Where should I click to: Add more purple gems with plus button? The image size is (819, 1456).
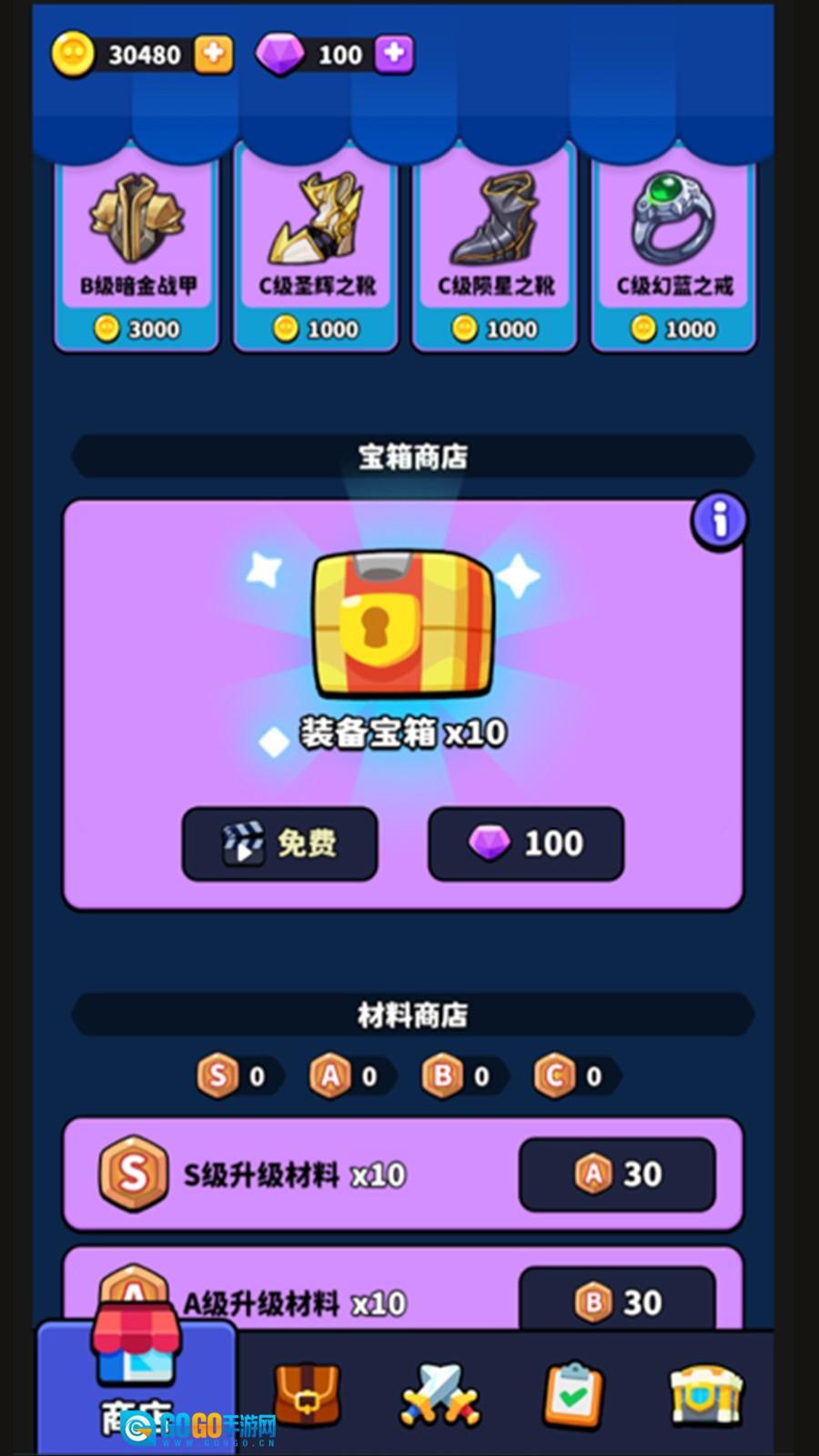point(394,55)
